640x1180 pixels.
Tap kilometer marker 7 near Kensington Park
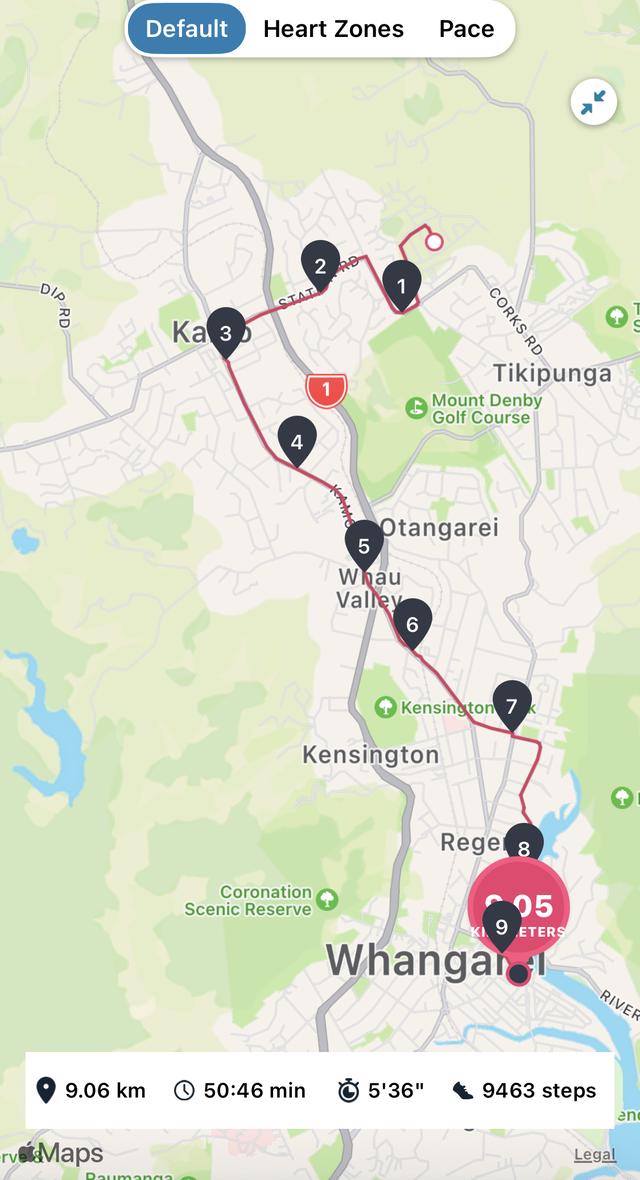point(512,705)
